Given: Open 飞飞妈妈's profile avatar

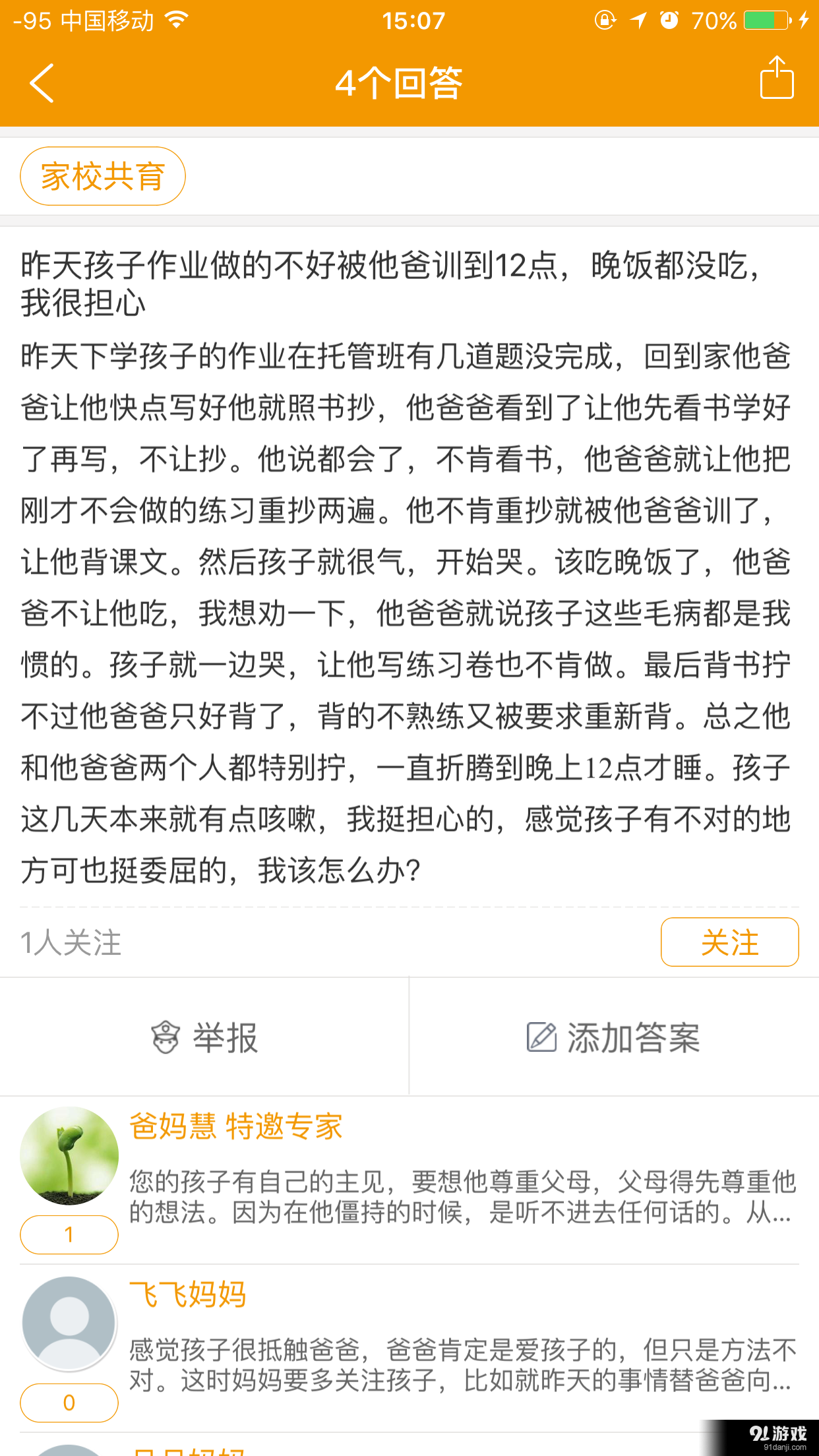Looking at the screenshot, I should click(x=69, y=1323).
